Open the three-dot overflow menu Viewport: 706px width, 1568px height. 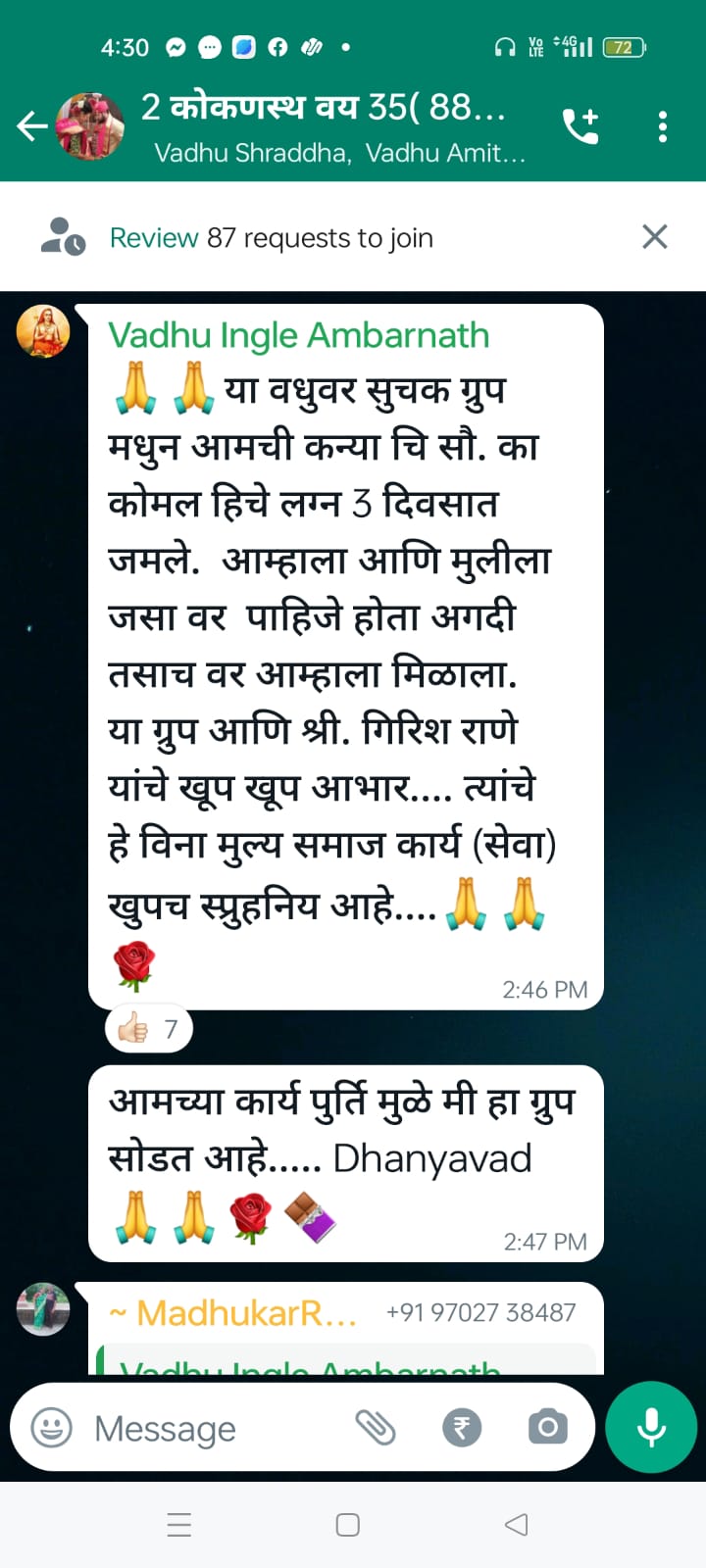click(x=663, y=126)
